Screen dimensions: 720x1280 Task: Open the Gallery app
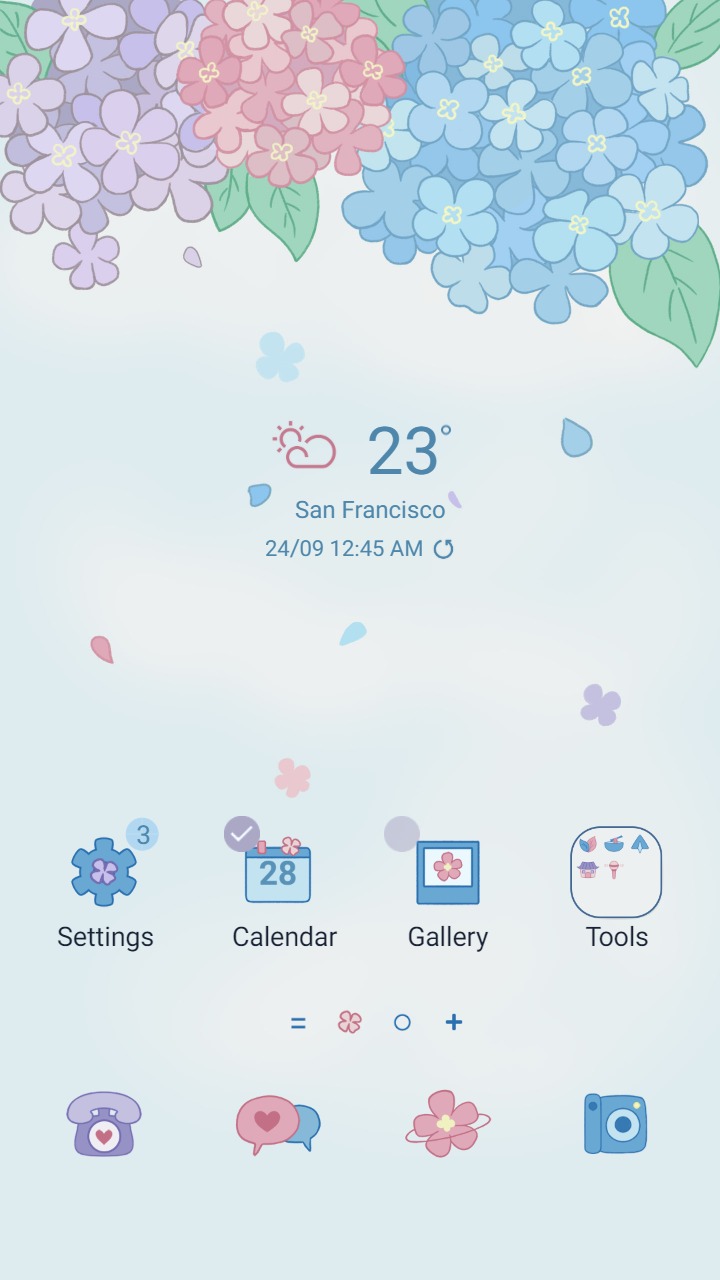(x=448, y=872)
